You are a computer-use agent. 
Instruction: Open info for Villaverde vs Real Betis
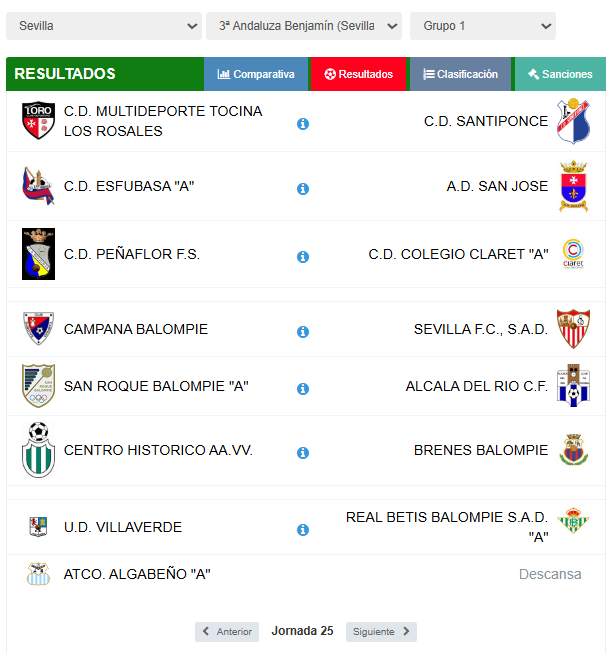pyautogui.click(x=303, y=530)
